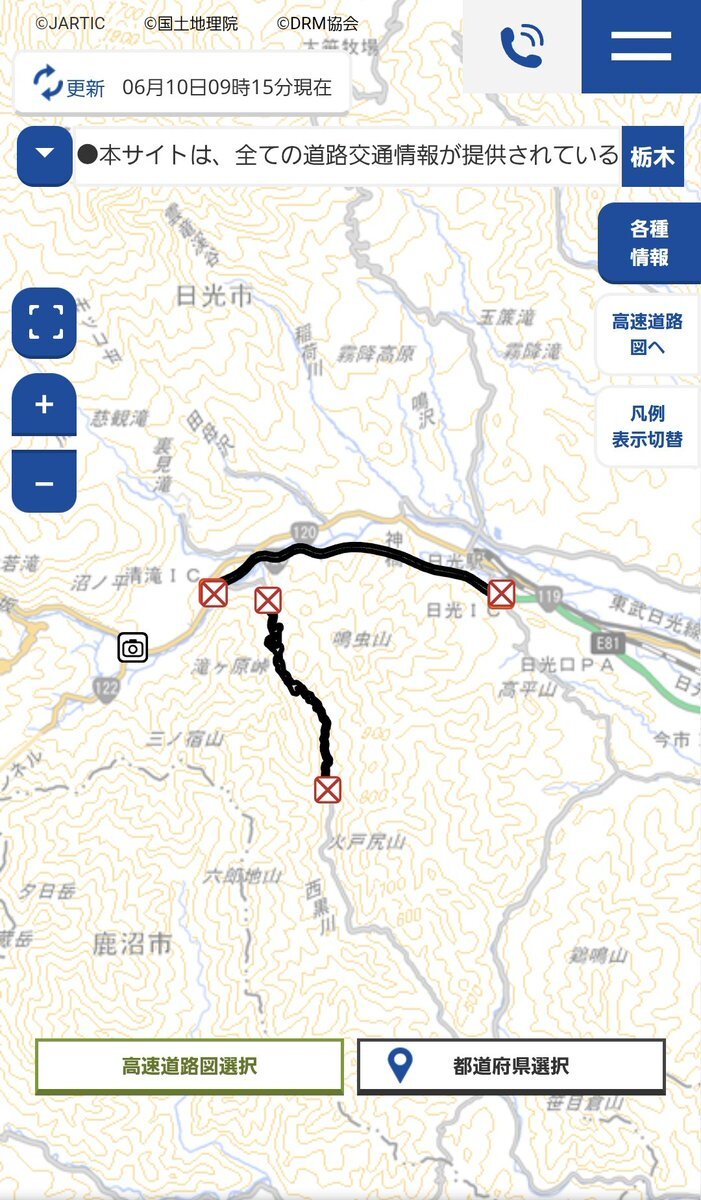Tap closure marker near 火戸尻山
Viewport: 701px width, 1200px height.
tap(327, 789)
